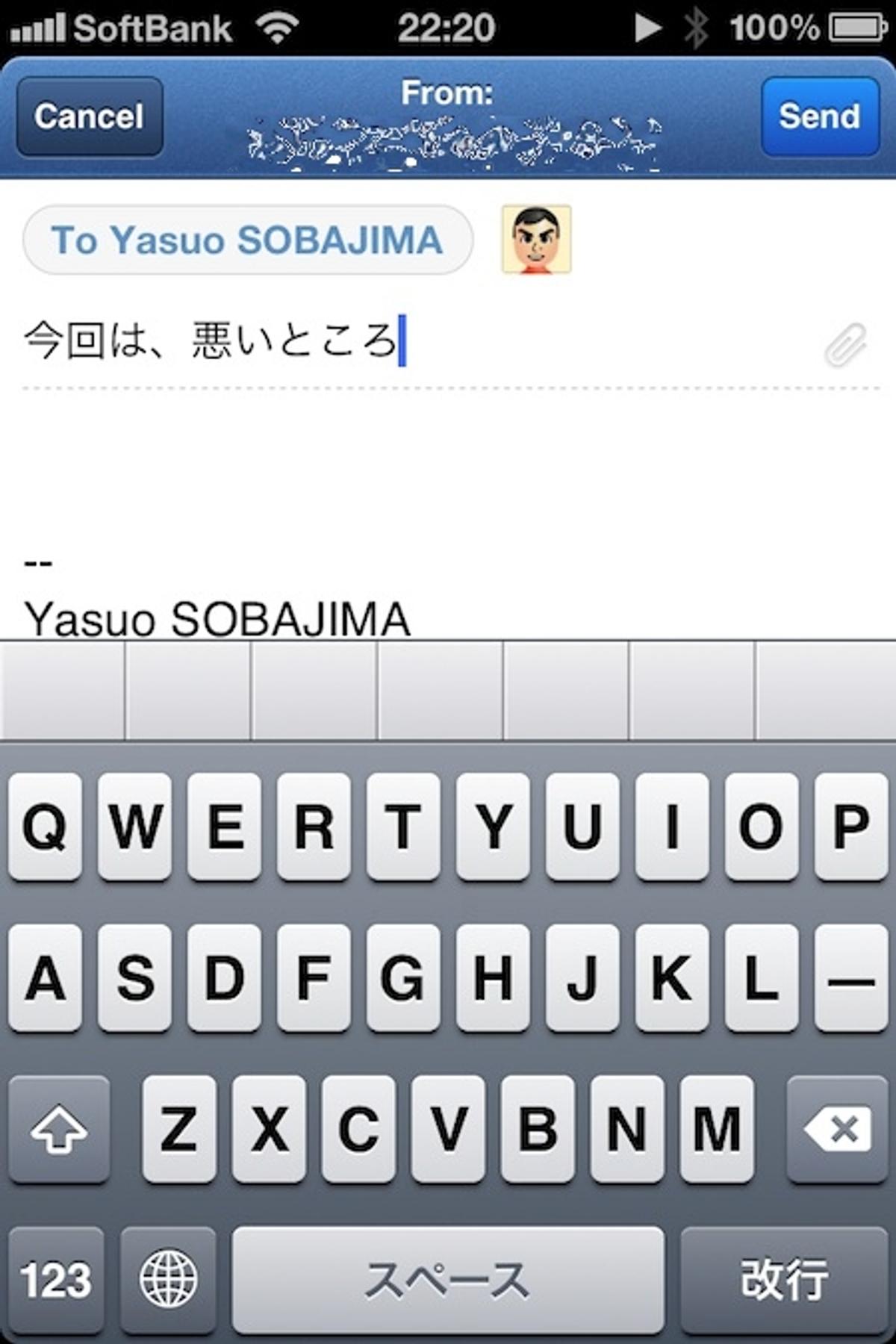Tap the To Yasuo SOBAJIMA recipient chip
896x1344 pixels.
coord(247,240)
